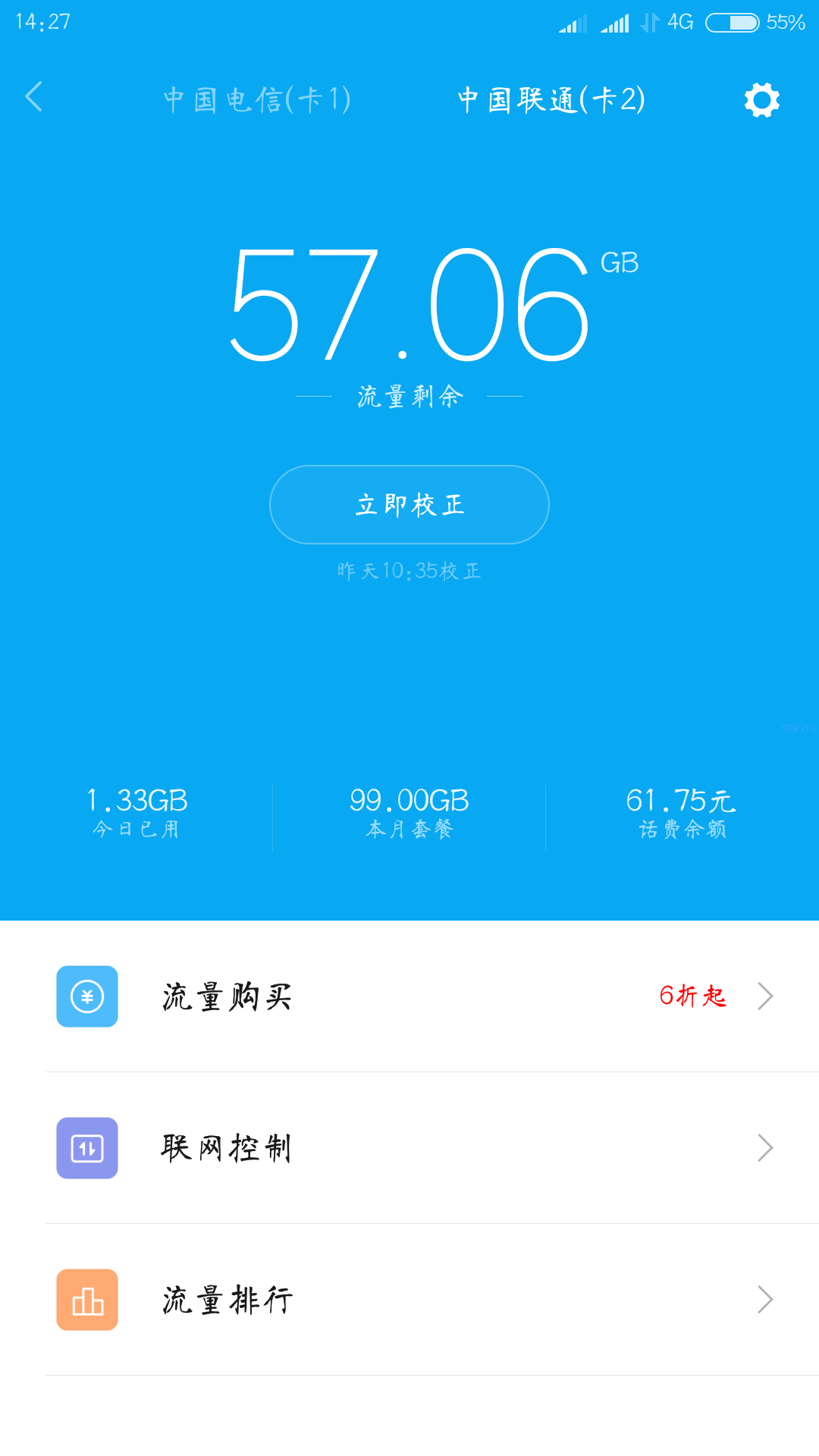View 流量排行
Viewport: 819px width, 1456px height.
coord(409,1300)
